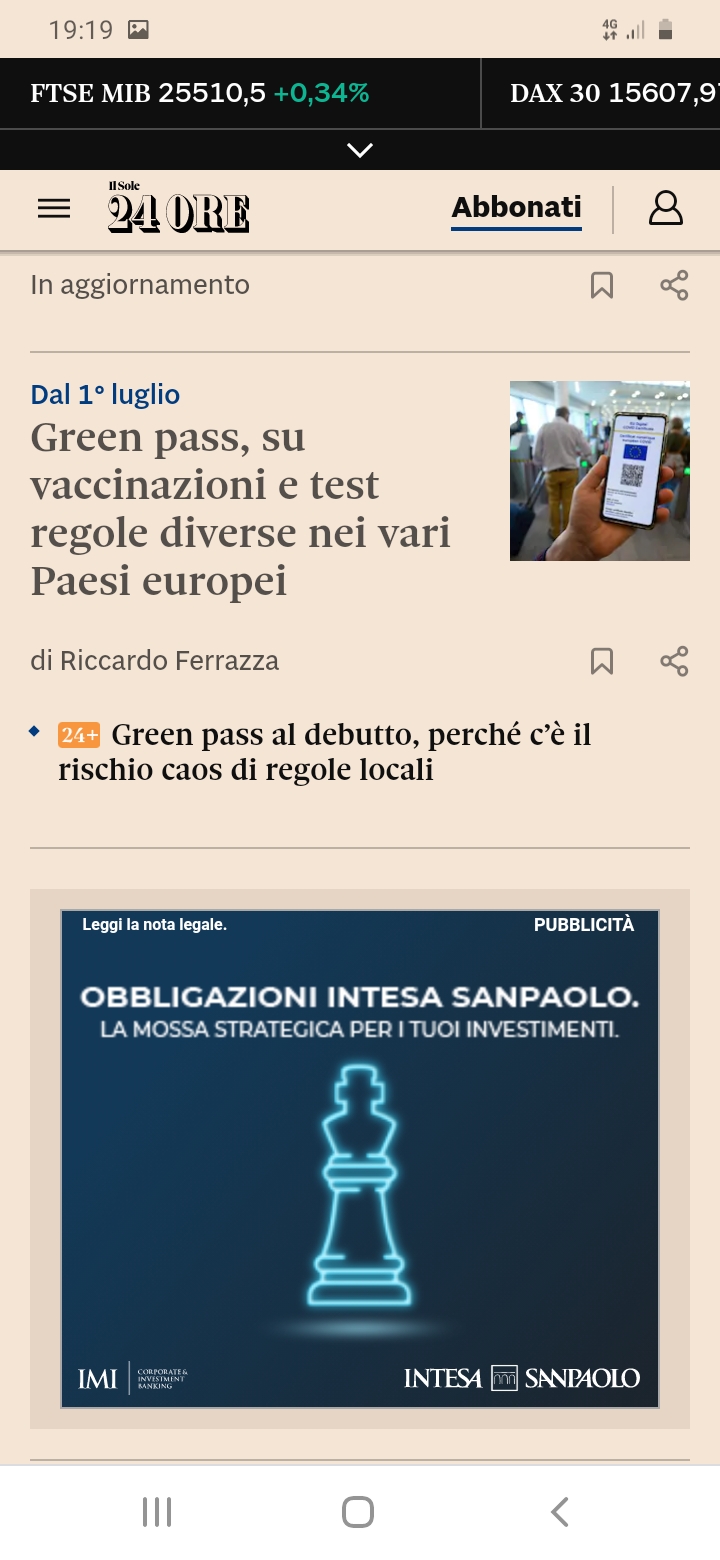Open the hamburger menu
The height and width of the screenshot is (1560, 720).
click(54, 208)
